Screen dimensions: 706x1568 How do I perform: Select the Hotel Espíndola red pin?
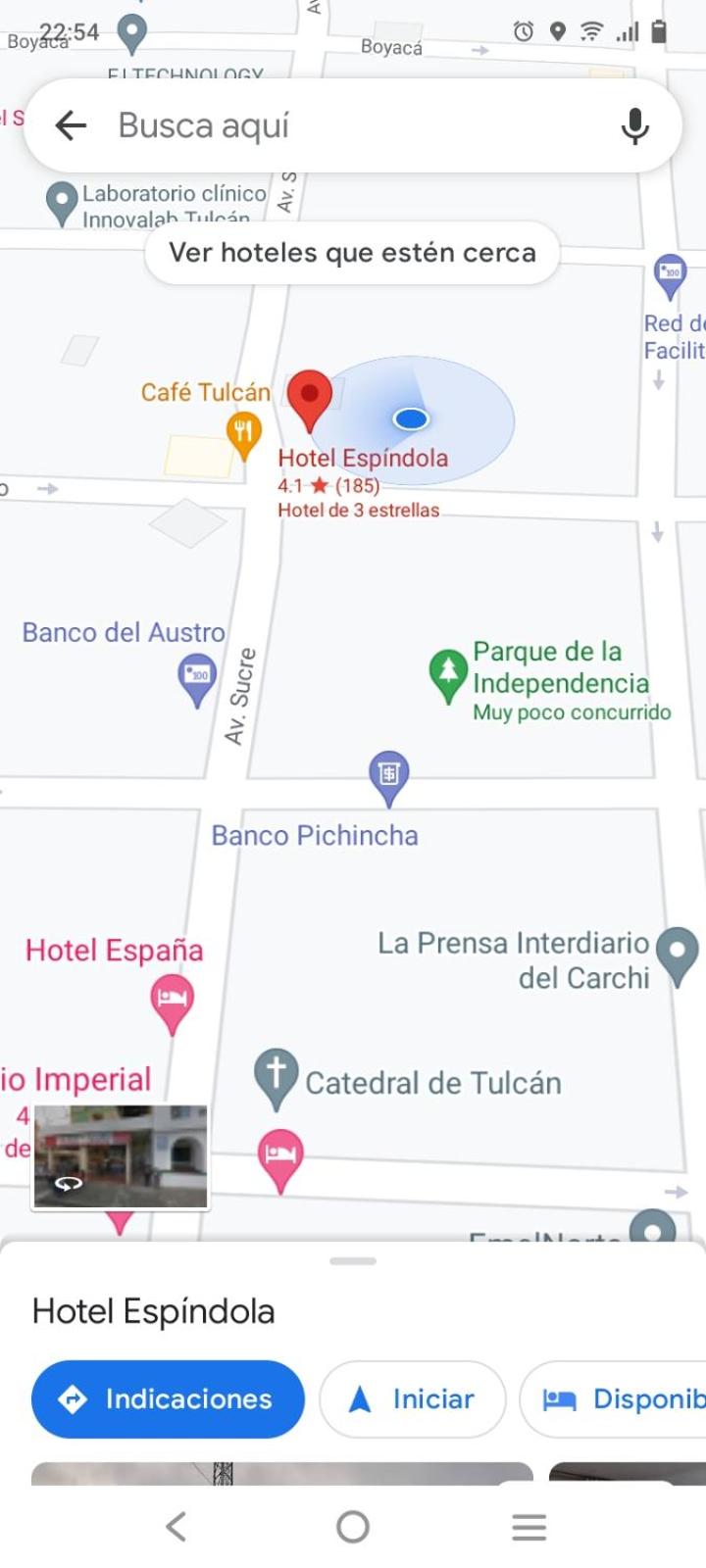pyautogui.click(x=310, y=397)
